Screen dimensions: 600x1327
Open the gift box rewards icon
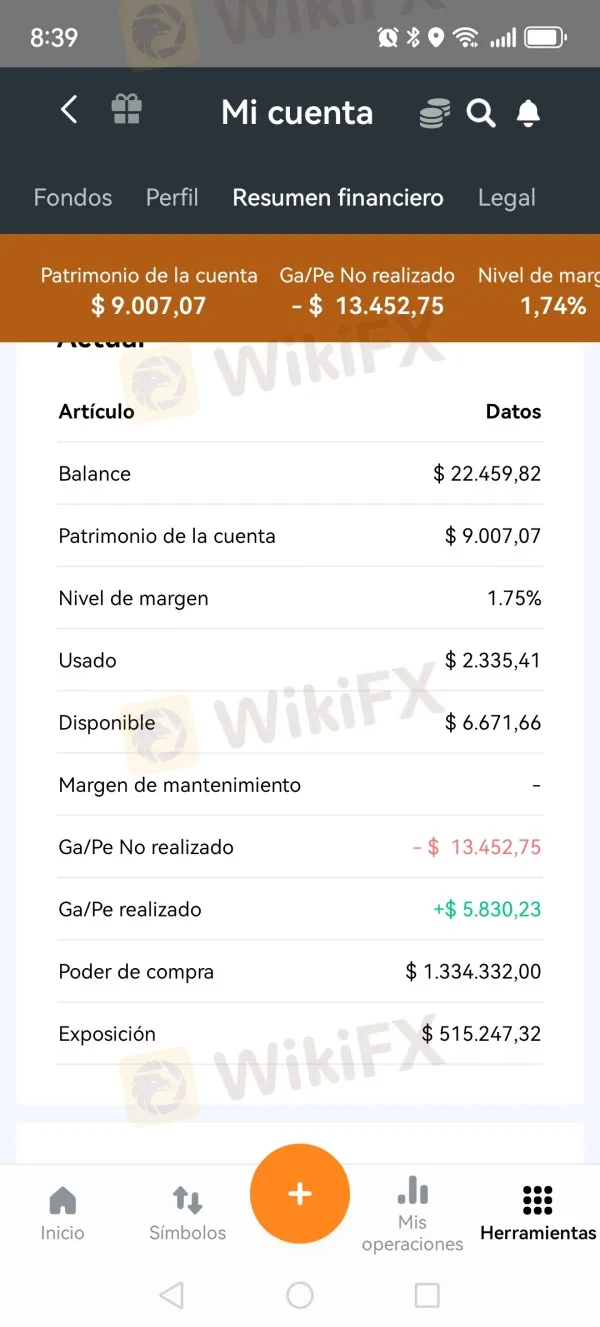tap(127, 110)
